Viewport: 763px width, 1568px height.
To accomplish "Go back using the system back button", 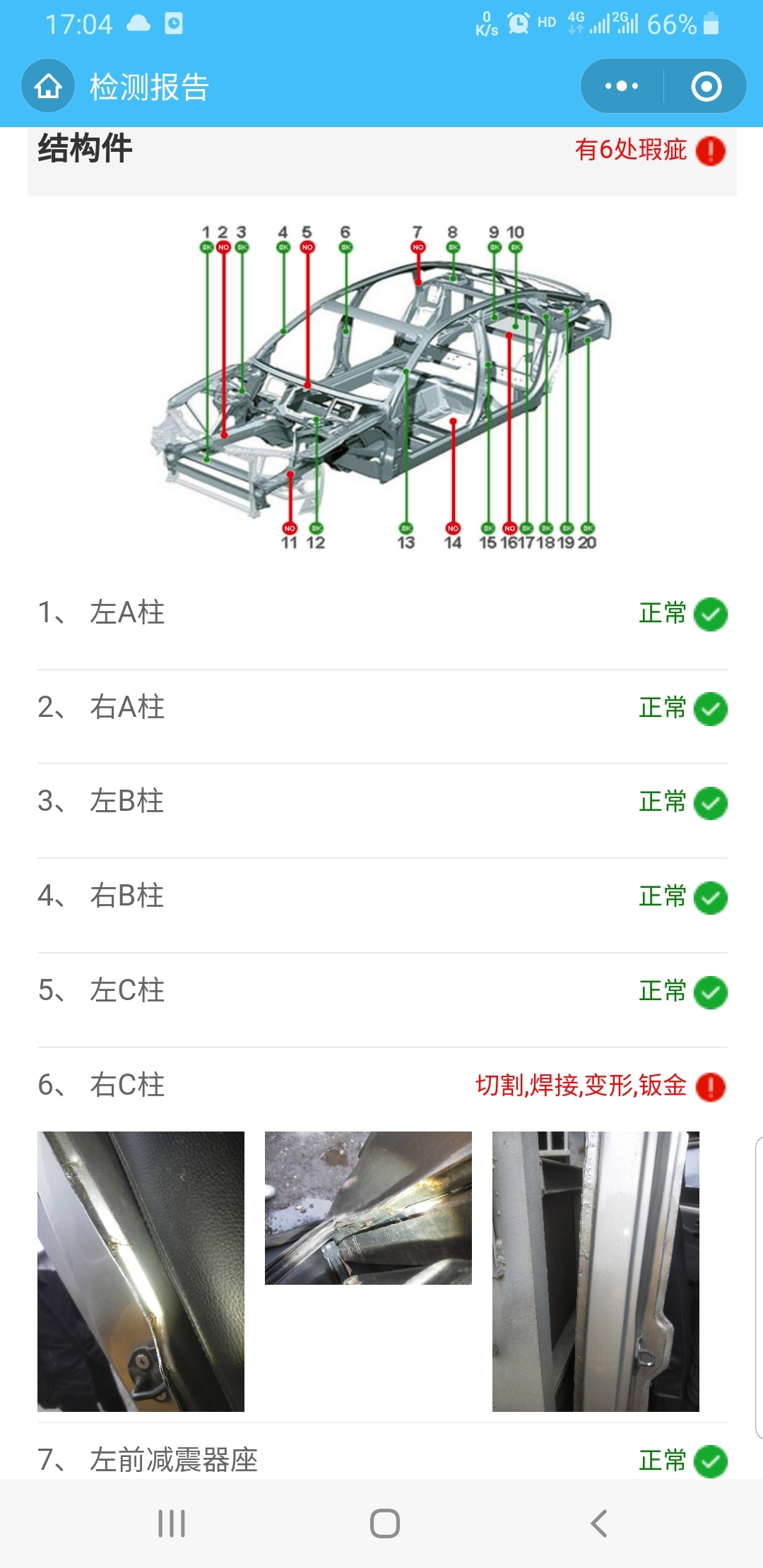I will (598, 1524).
